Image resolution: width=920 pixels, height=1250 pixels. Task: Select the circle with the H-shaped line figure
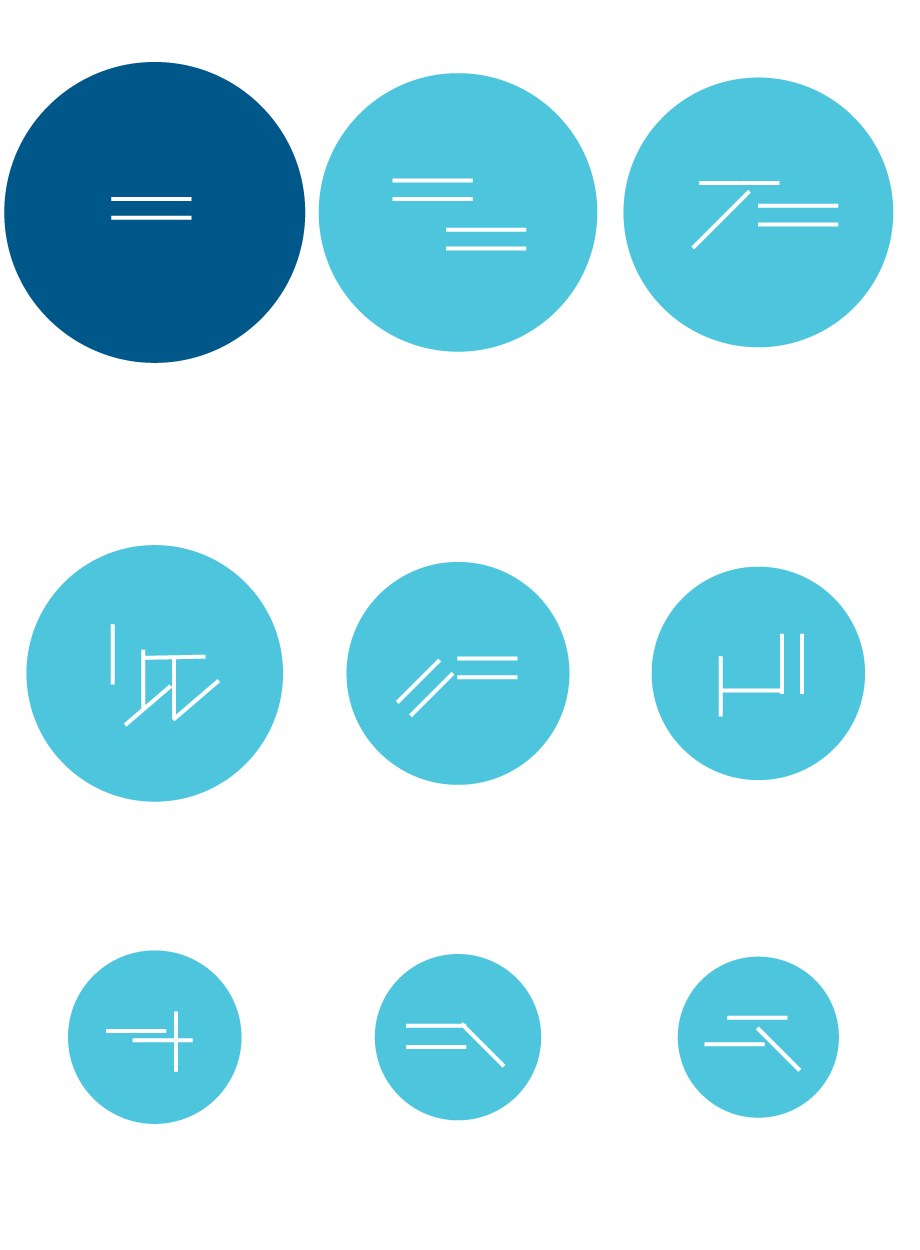757,673
